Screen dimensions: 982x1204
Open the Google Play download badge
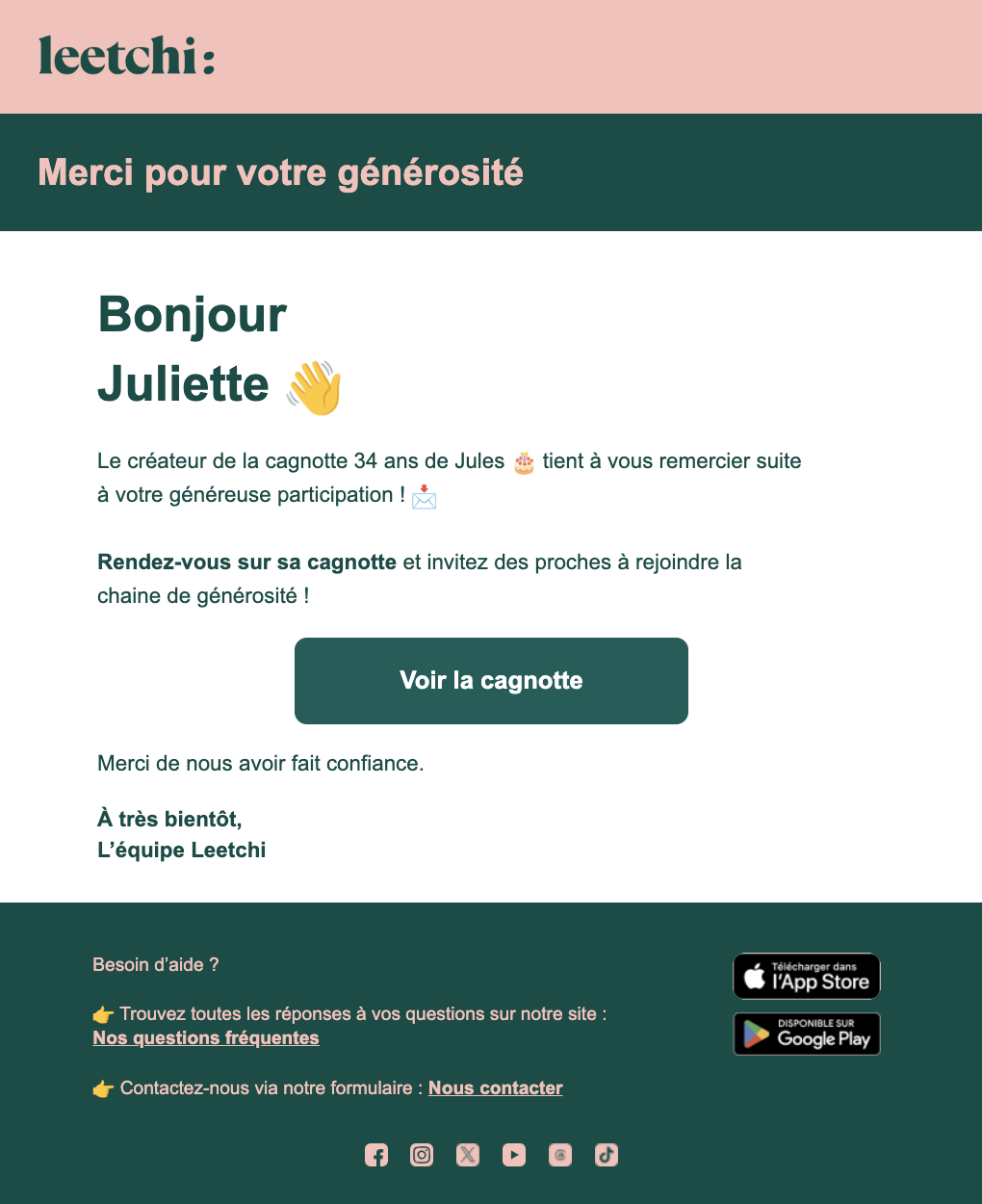(x=807, y=1034)
